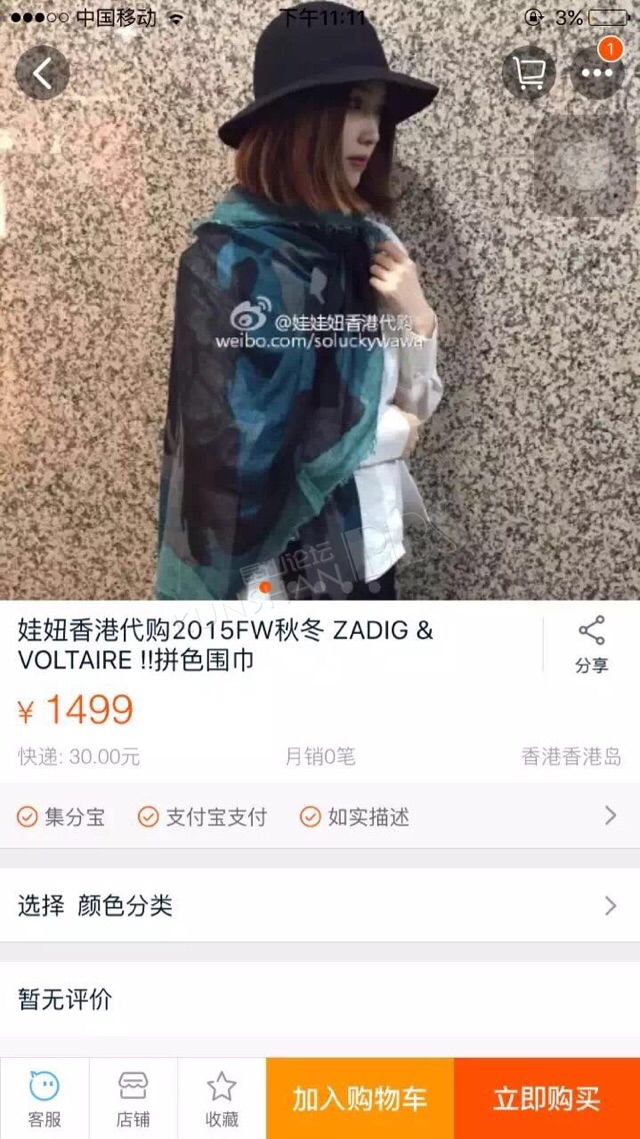Open the three-dot overflow menu

(x=597, y=73)
